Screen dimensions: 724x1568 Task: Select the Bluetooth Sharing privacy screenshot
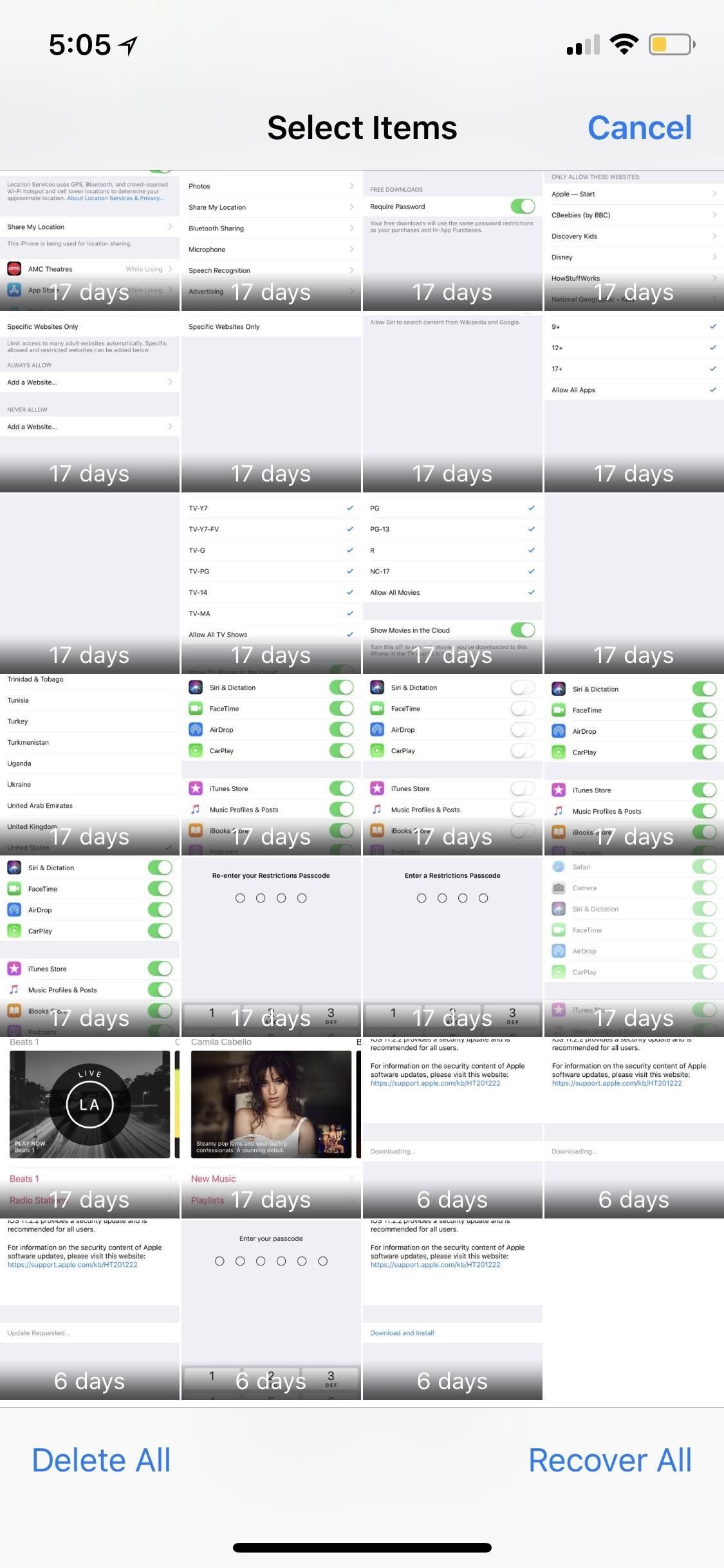[x=271, y=241]
